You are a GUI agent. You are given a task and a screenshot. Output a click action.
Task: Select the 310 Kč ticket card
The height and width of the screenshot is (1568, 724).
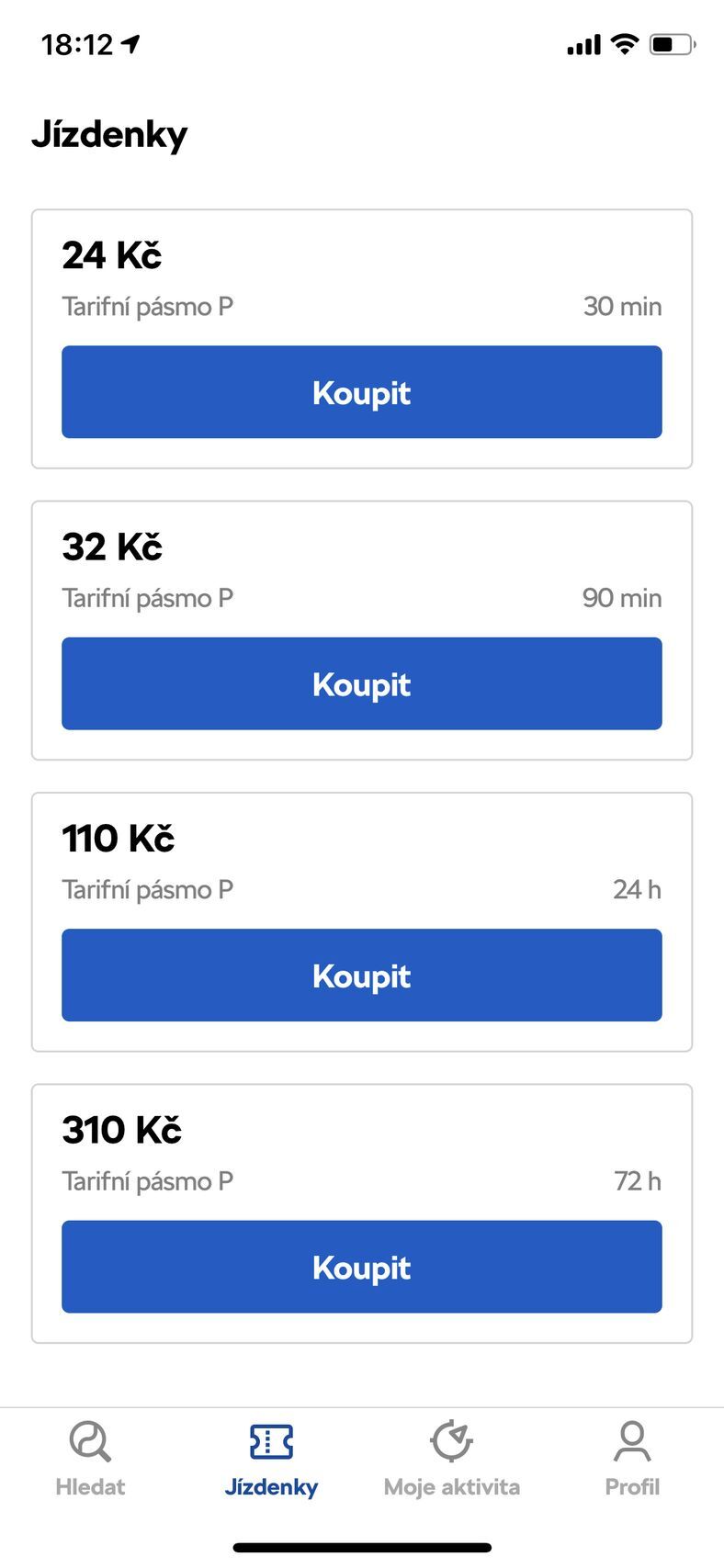coord(361,1151)
